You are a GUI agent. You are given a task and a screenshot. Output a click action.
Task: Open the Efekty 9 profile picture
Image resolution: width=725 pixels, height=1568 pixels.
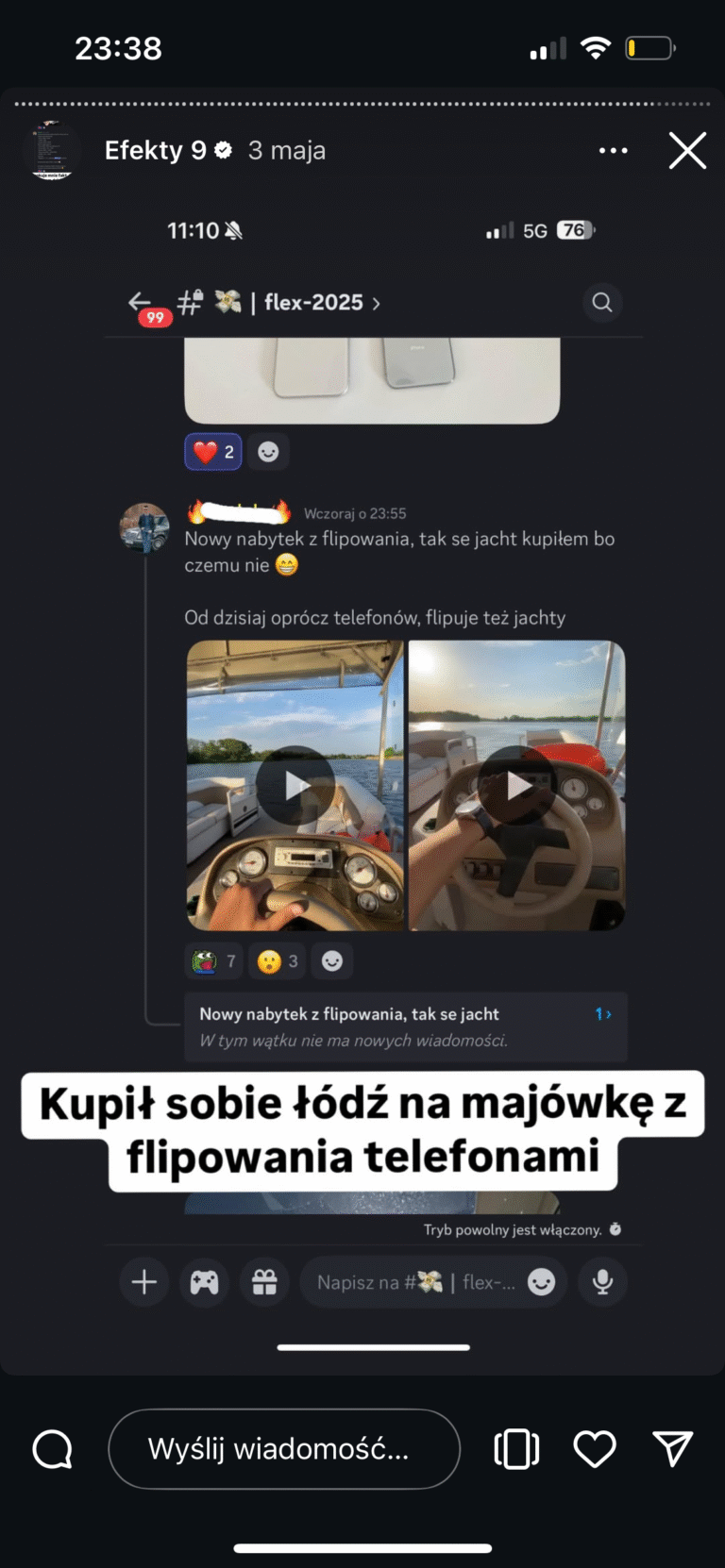(x=52, y=150)
